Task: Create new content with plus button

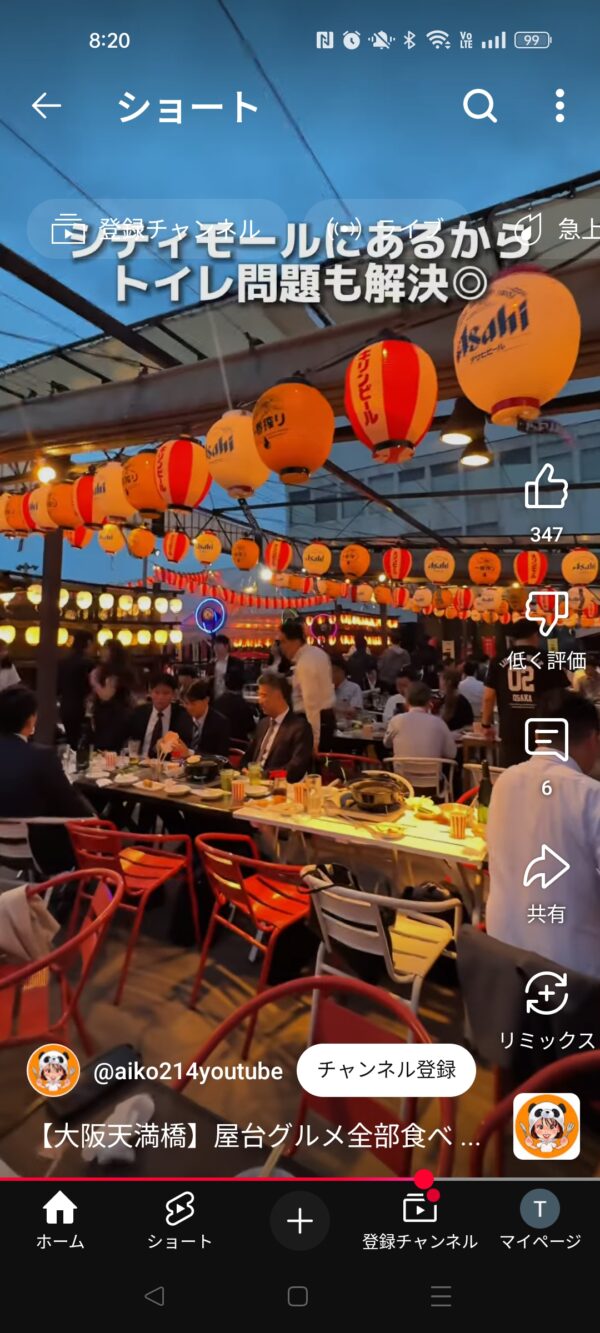Action: [x=300, y=1221]
